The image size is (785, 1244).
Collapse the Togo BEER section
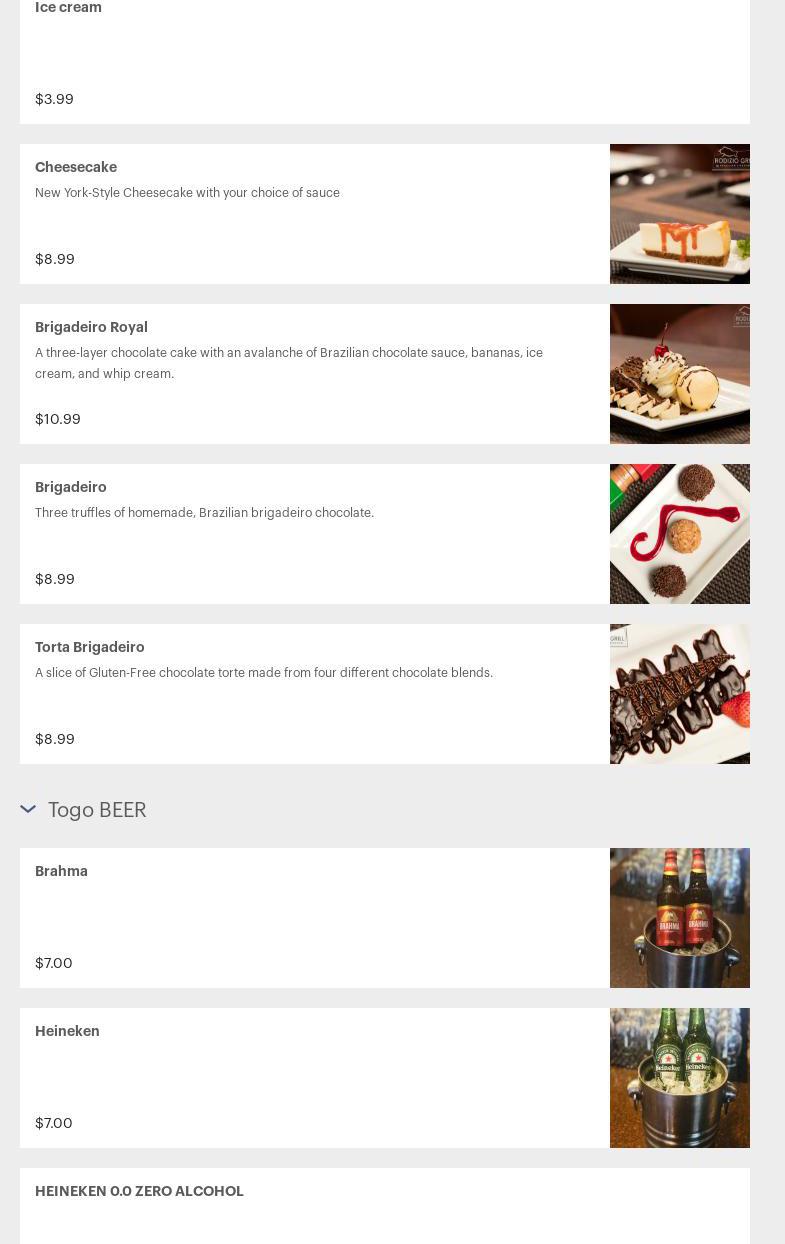pyautogui.click(x=28, y=809)
